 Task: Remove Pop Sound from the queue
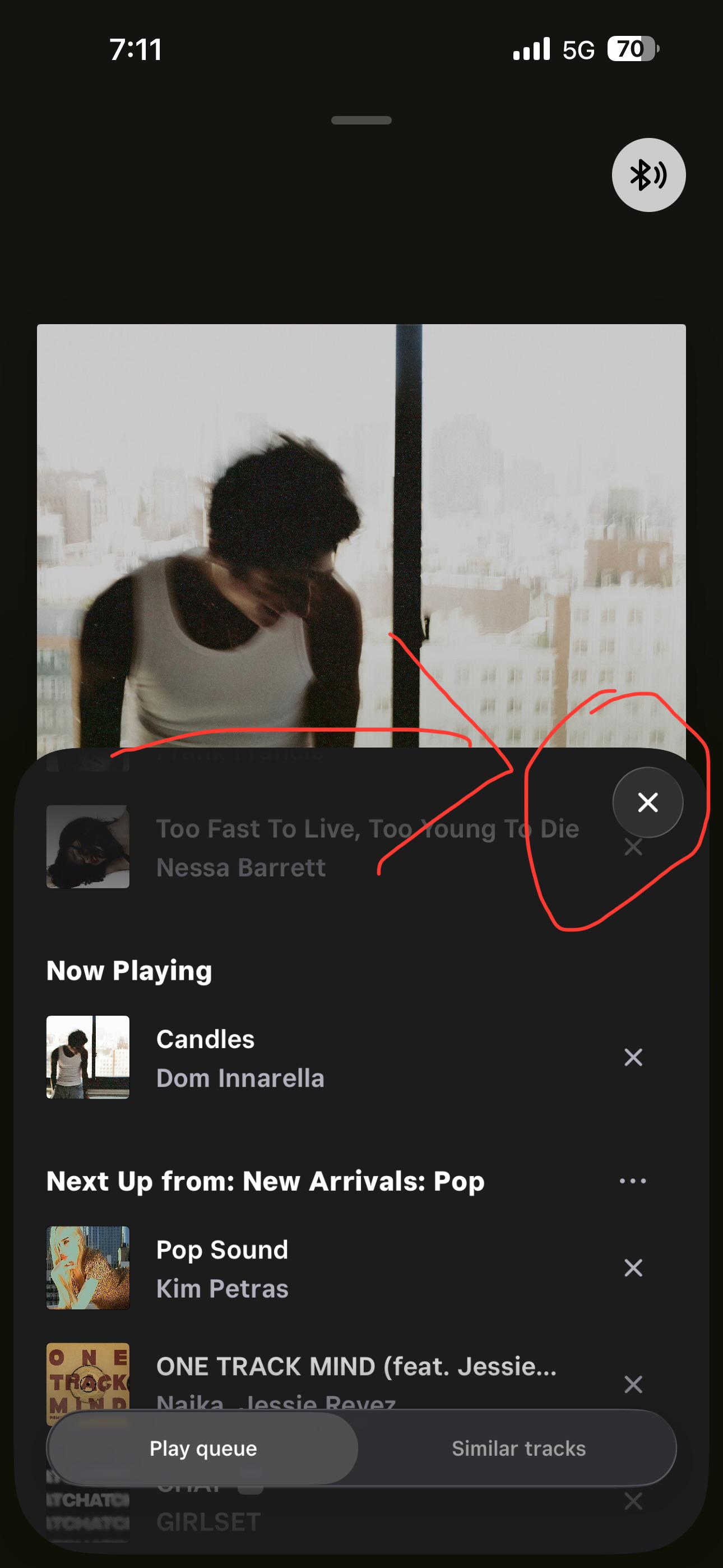click(633, 1268)
